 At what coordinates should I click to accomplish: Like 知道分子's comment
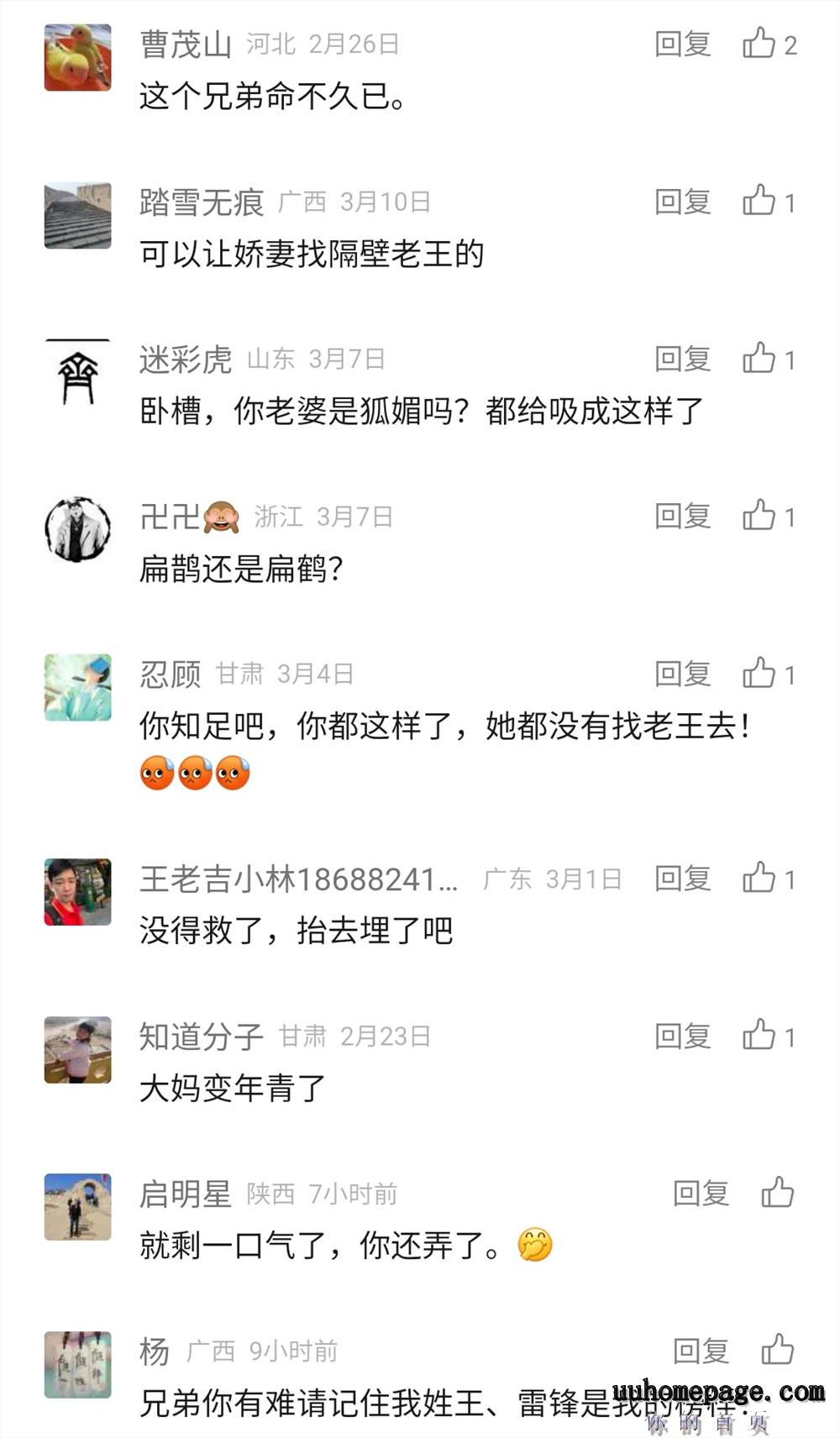click(759, 1037)
